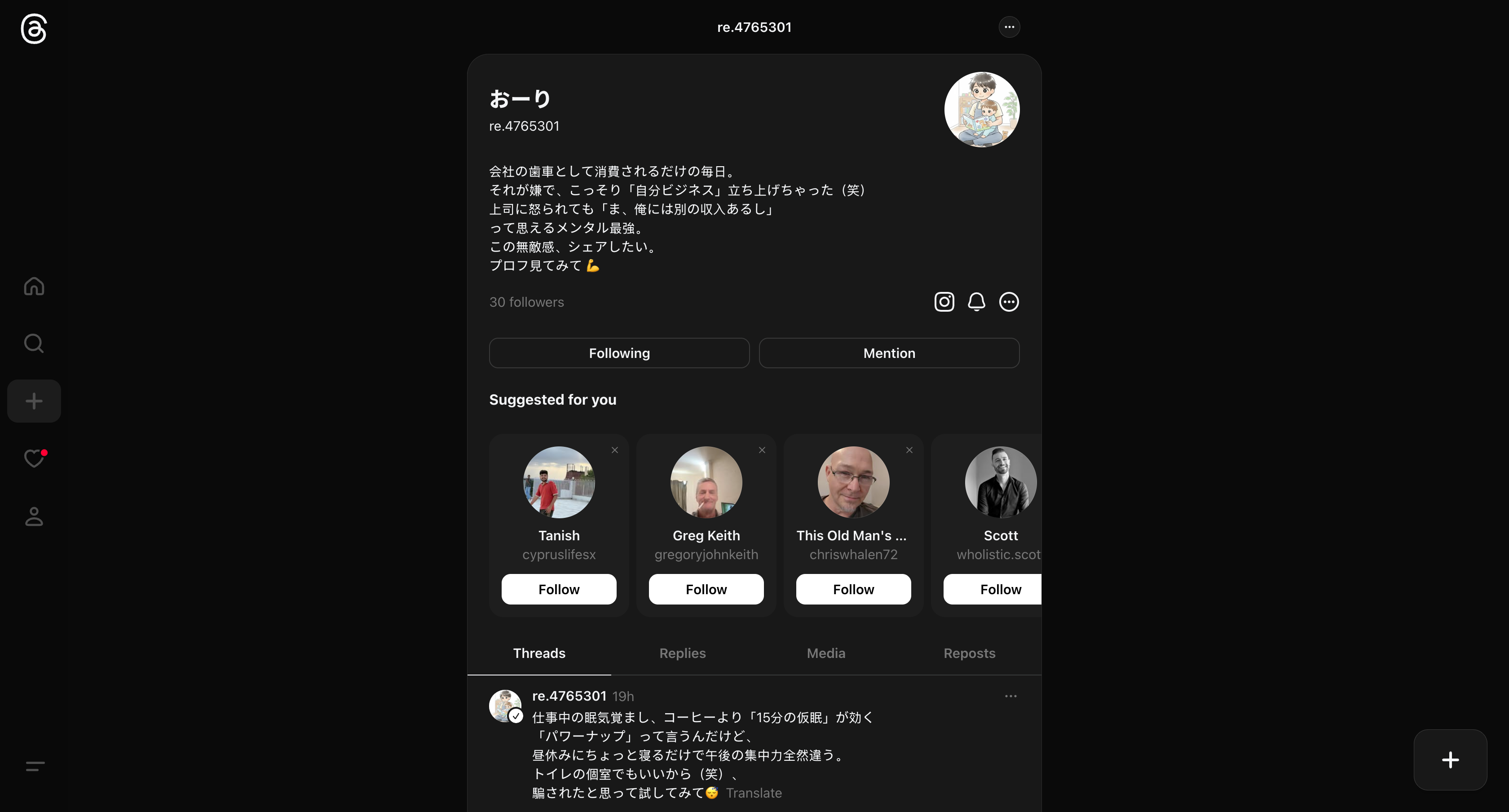Follow chriswhalen72
The height and width of the screenshot is (812, 1509).
(x=853, y=589)
